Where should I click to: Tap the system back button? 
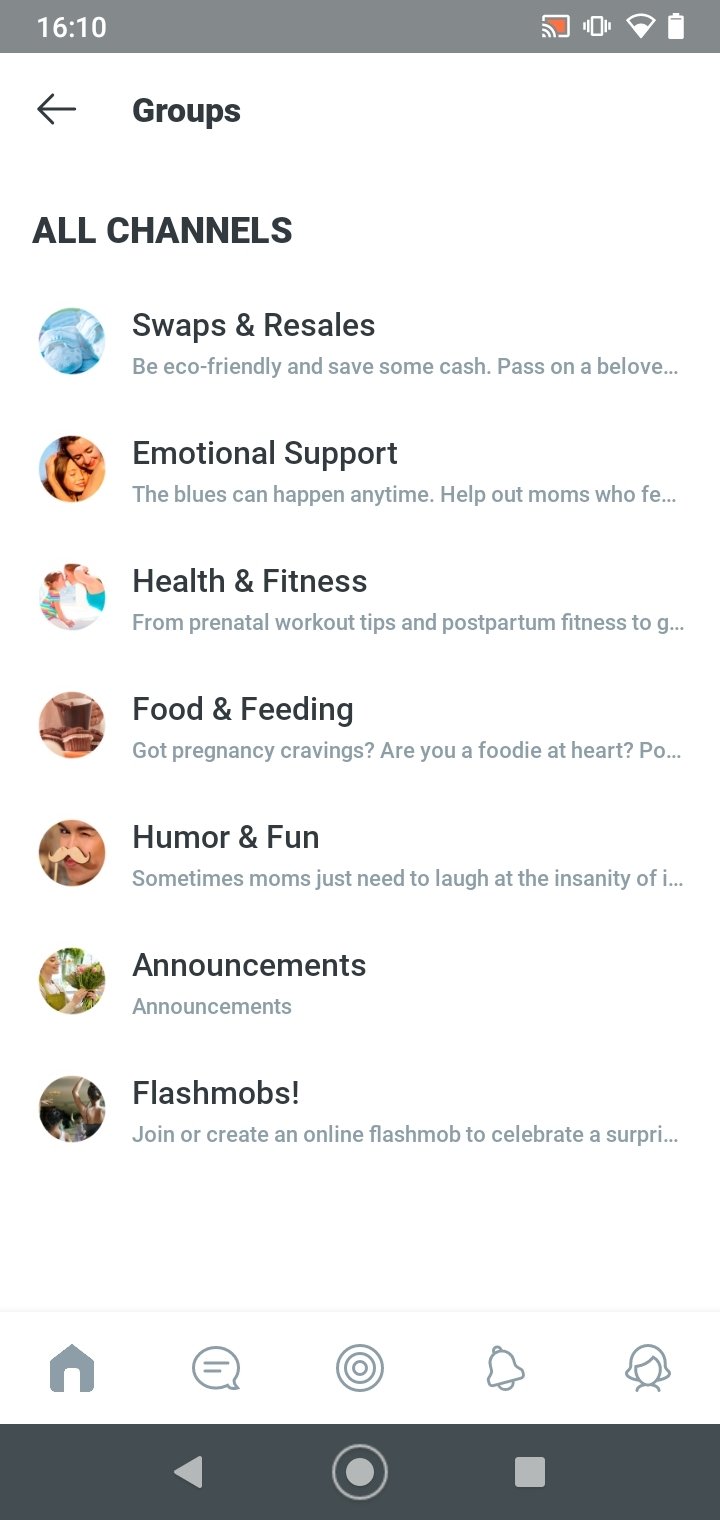[x=188, y=1472]
